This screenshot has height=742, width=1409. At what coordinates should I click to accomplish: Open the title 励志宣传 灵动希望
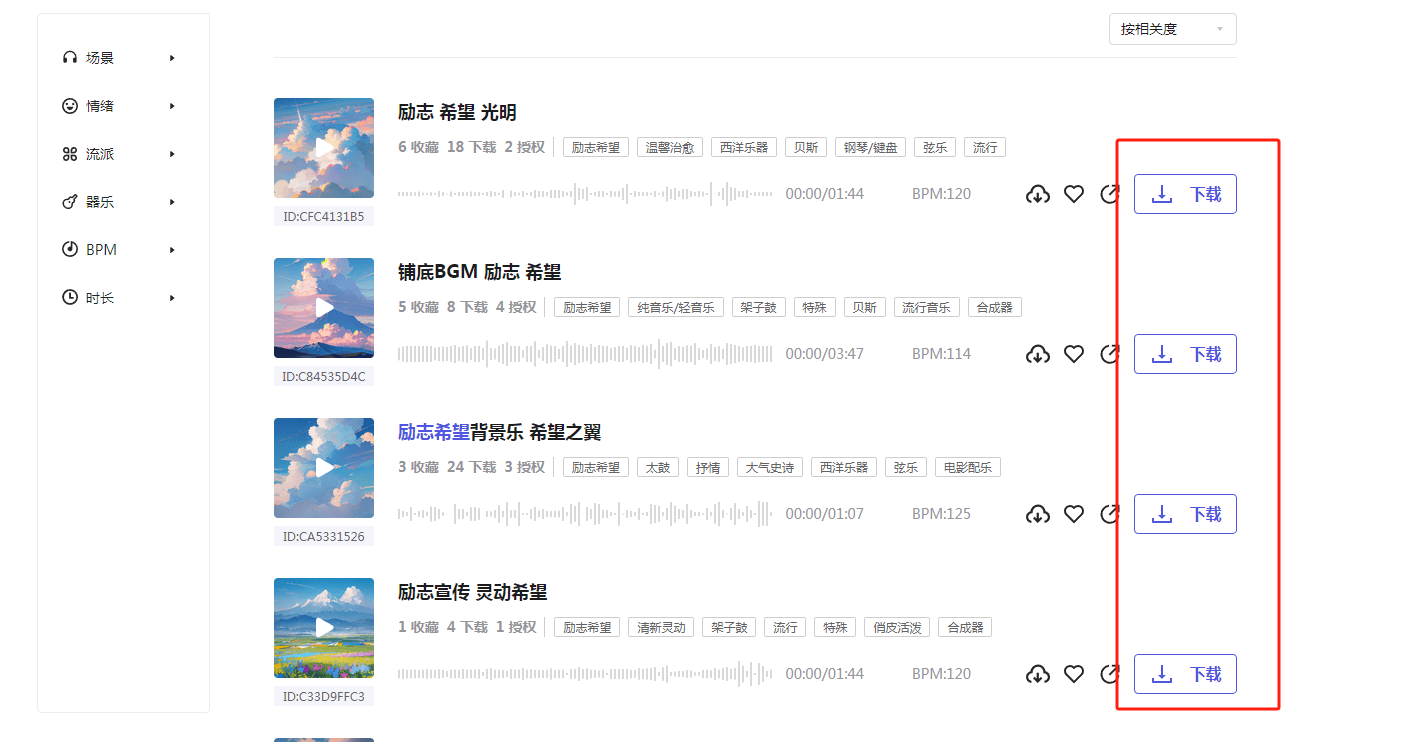pyautogui.click(x=472, y=592)
